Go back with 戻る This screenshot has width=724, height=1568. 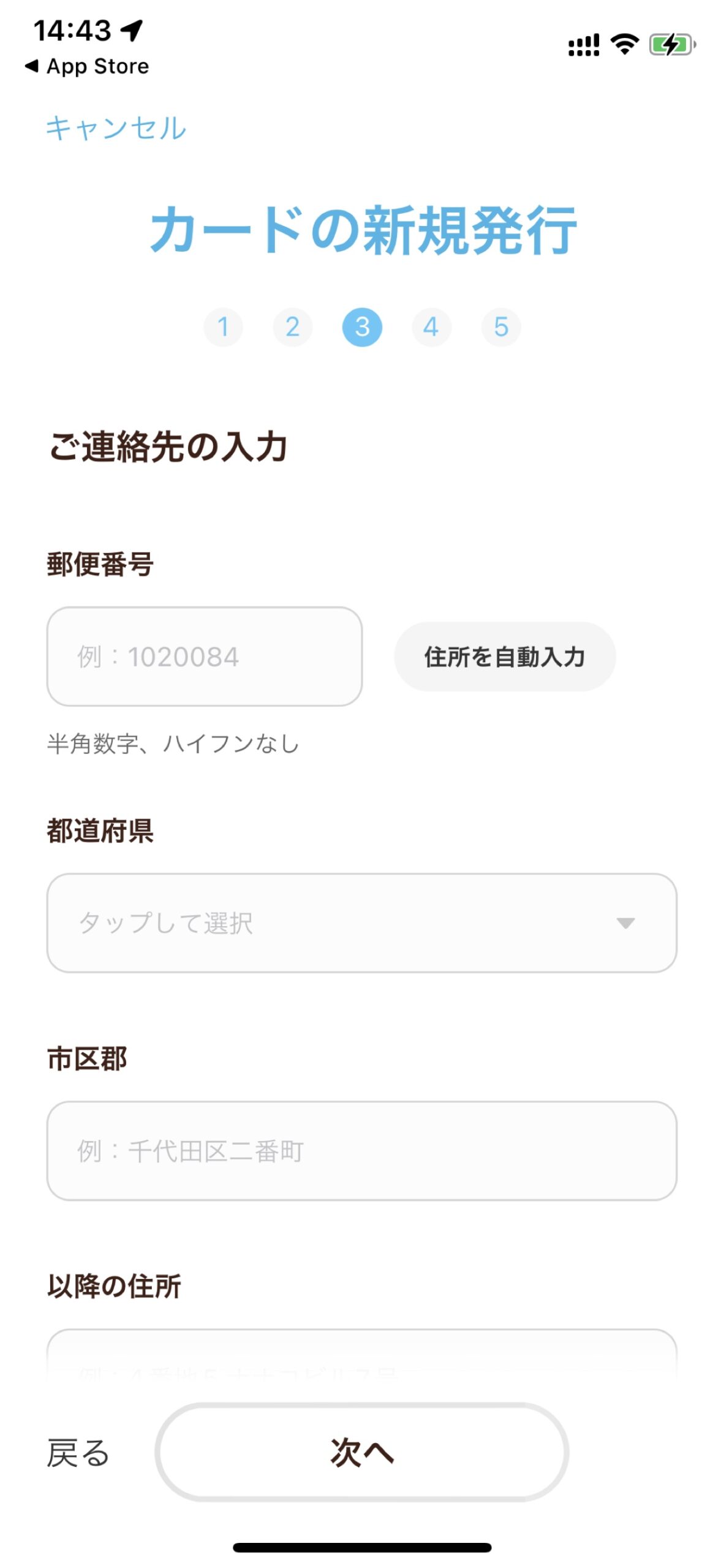coord(78,1453)
